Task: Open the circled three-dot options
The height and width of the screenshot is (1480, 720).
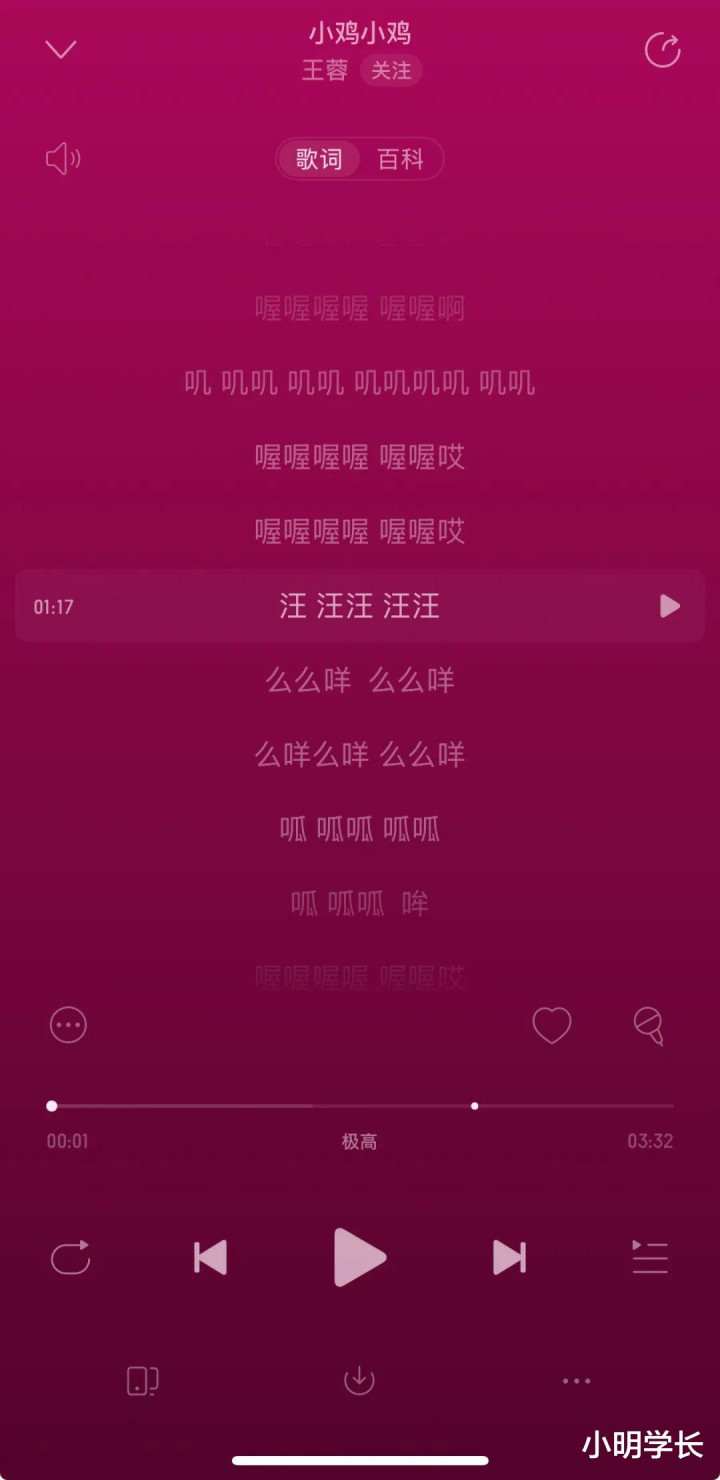Action: click(69, 1025)
